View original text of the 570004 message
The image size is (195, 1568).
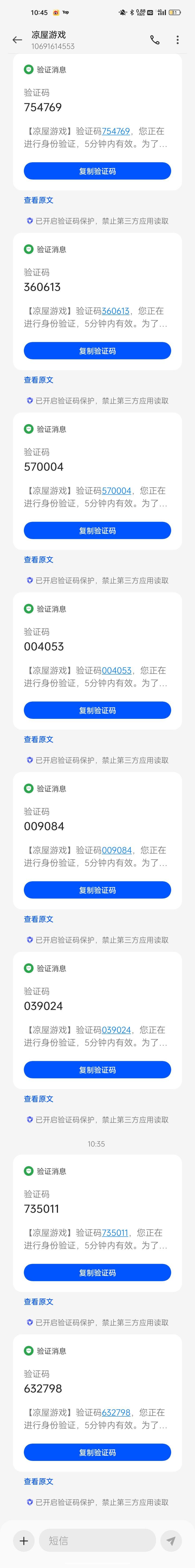tap(38, 559)
